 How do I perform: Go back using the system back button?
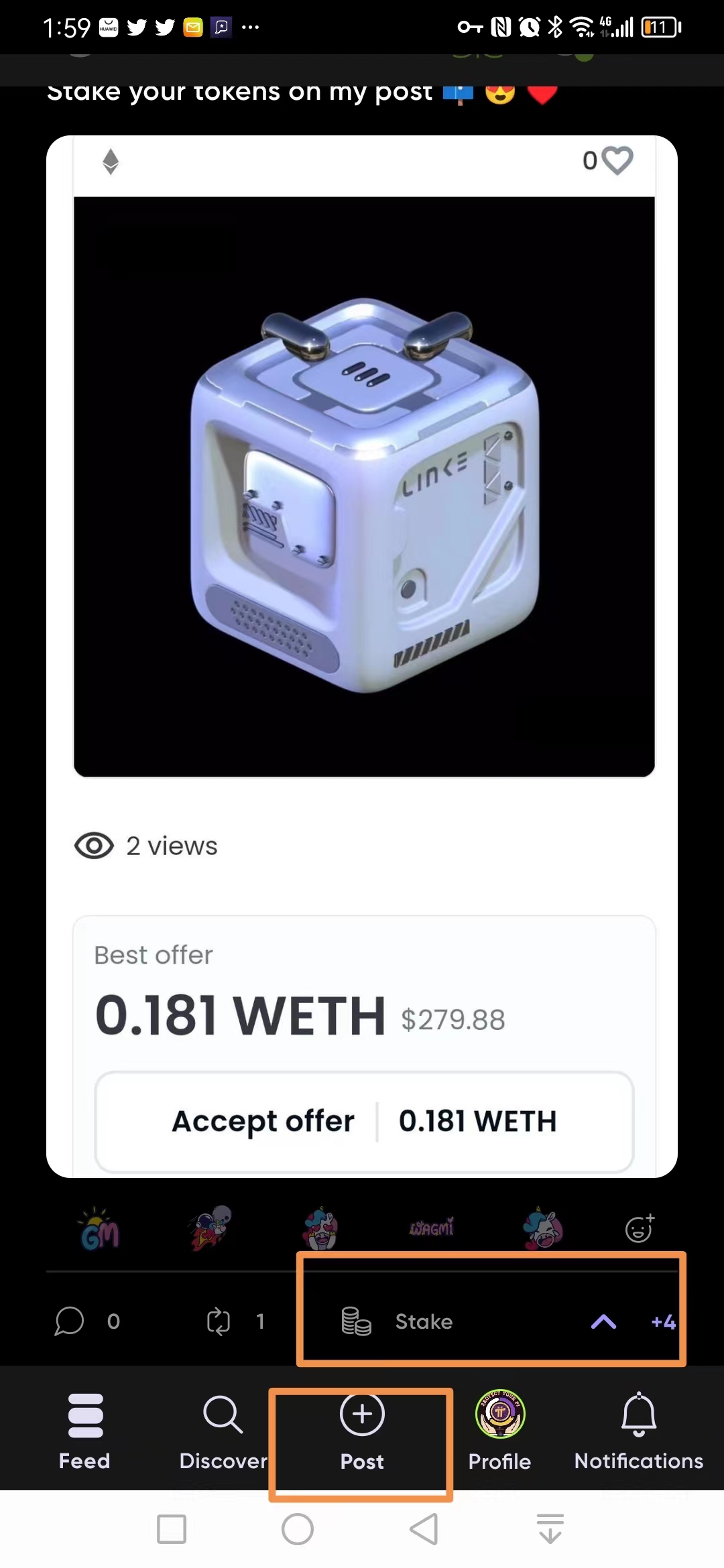pos(424,1529)
